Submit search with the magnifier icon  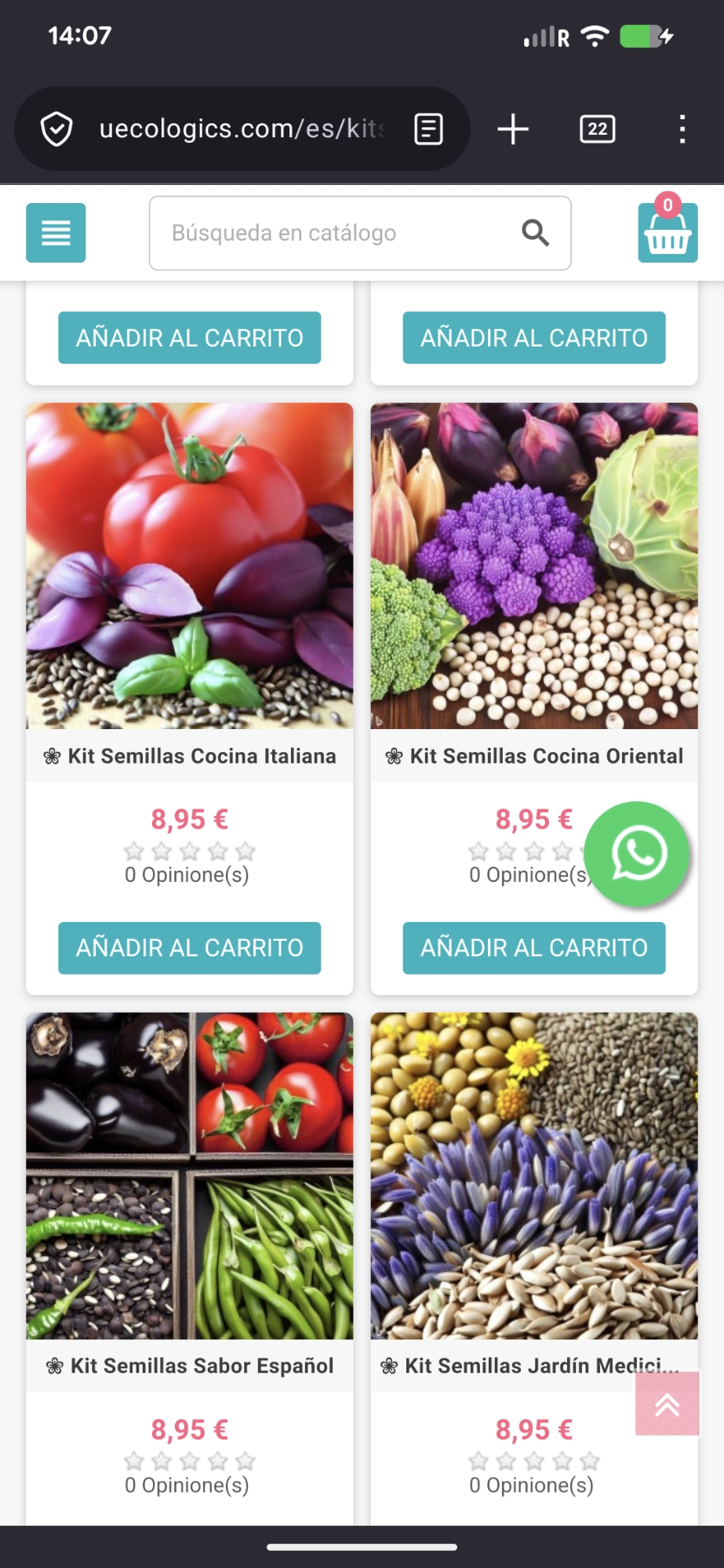535,233
